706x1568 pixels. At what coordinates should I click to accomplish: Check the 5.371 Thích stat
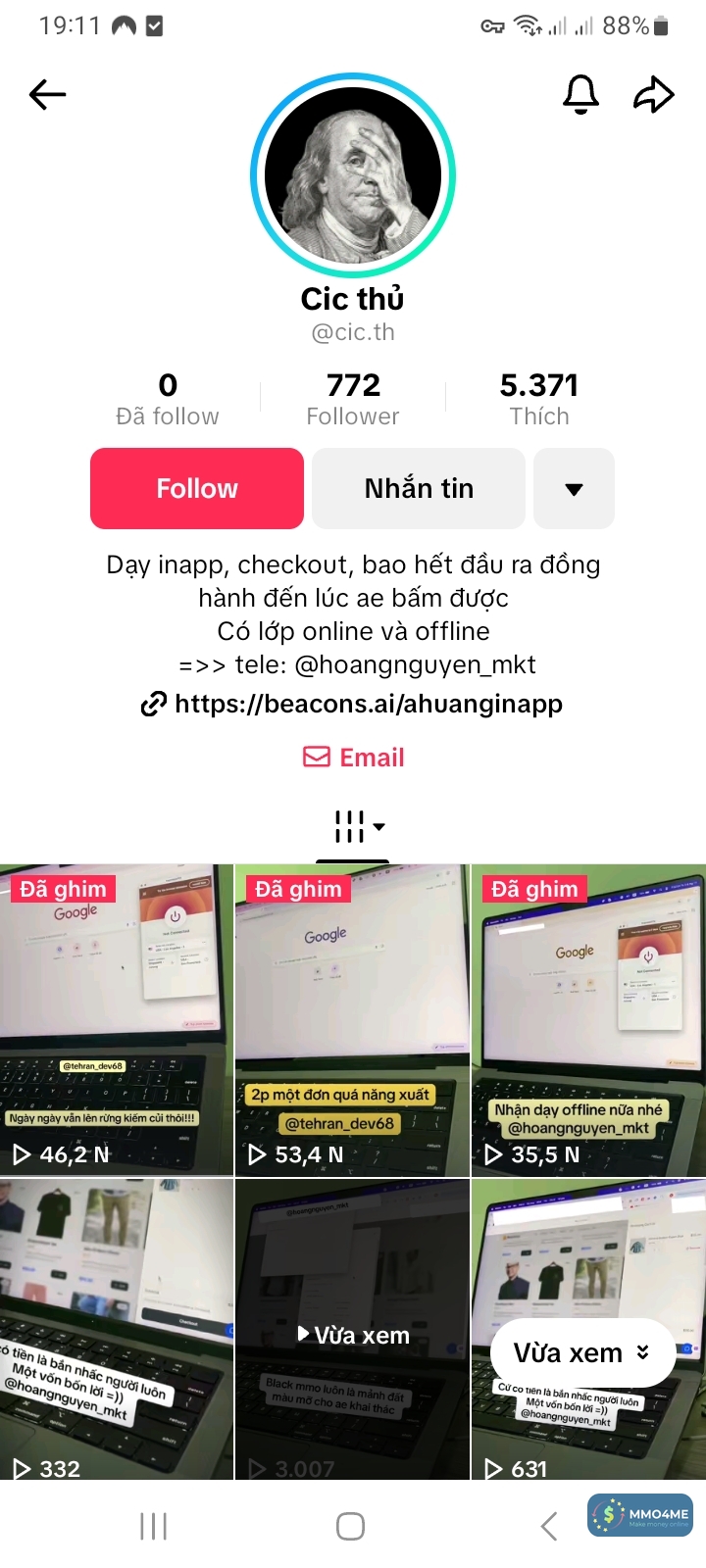pyautogui.click(x=539, y=396)
